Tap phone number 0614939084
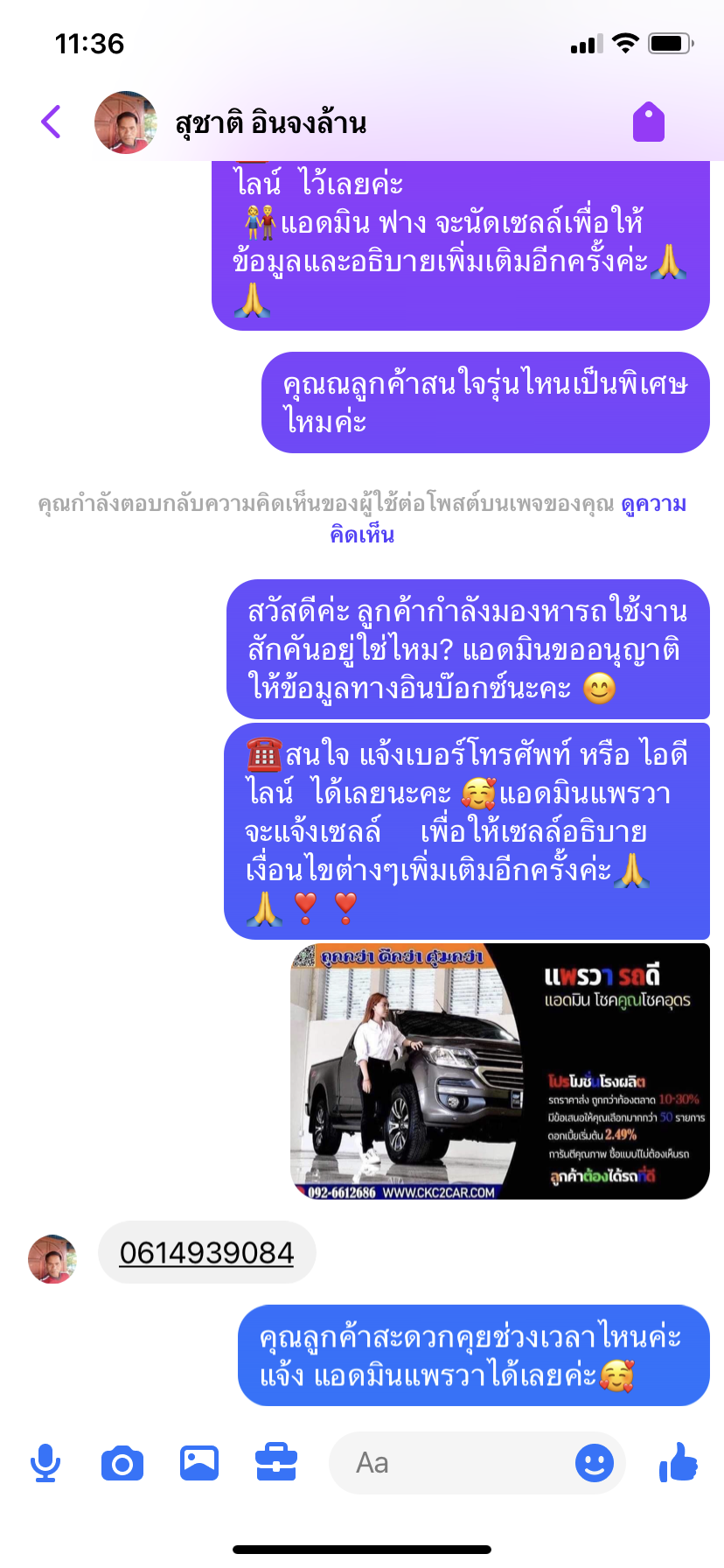 [206, 1252]
